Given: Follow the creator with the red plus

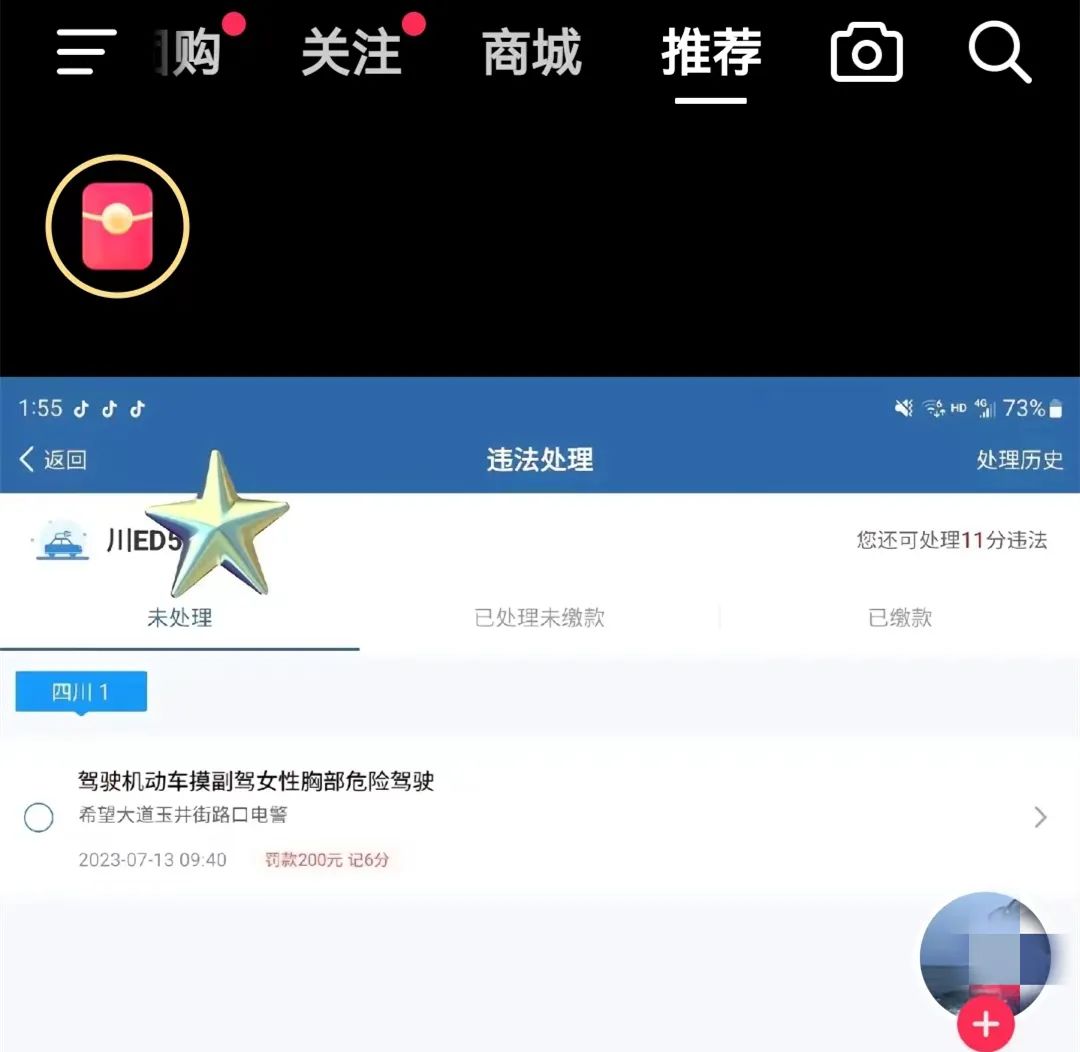Looking at the screenshot, I should [986, 1024].
